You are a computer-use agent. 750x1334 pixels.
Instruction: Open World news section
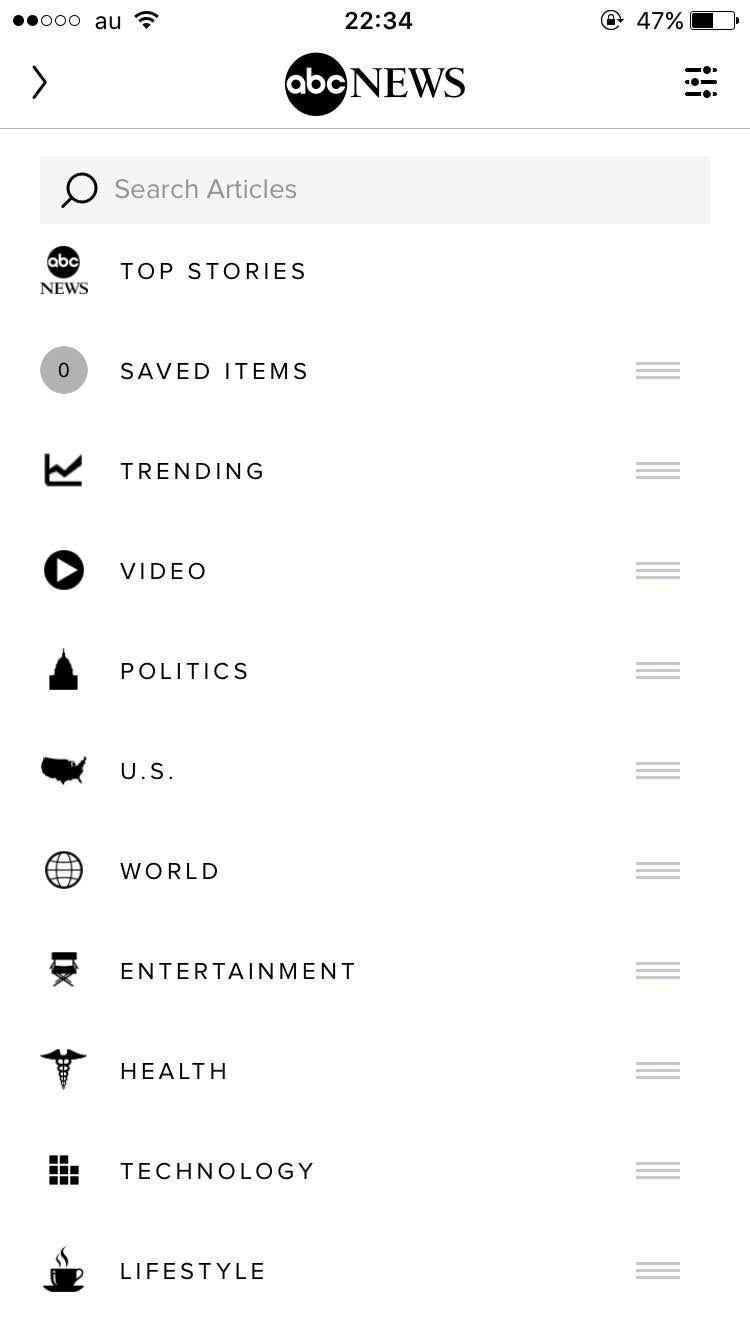(170, 871)
